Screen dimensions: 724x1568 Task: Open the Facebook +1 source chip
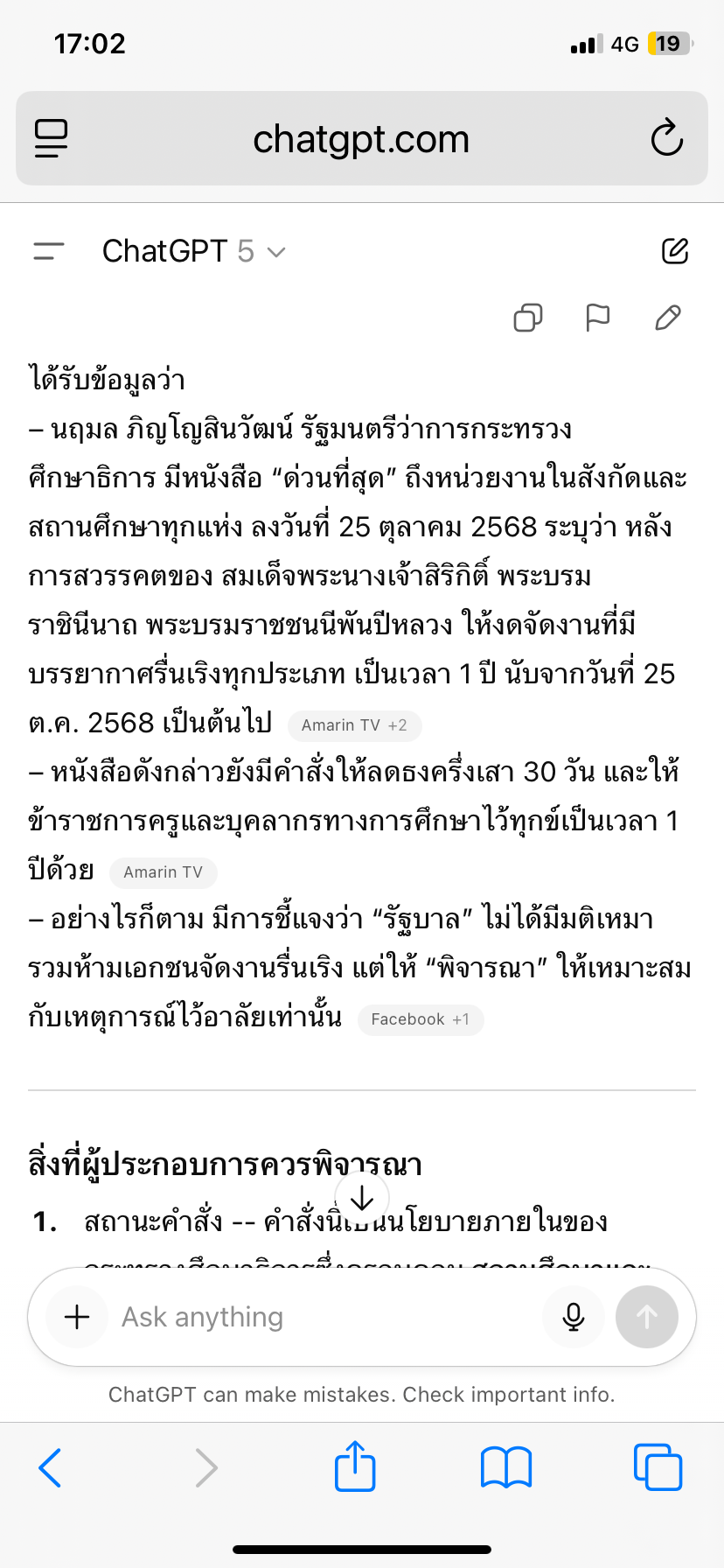(420, 1019)
